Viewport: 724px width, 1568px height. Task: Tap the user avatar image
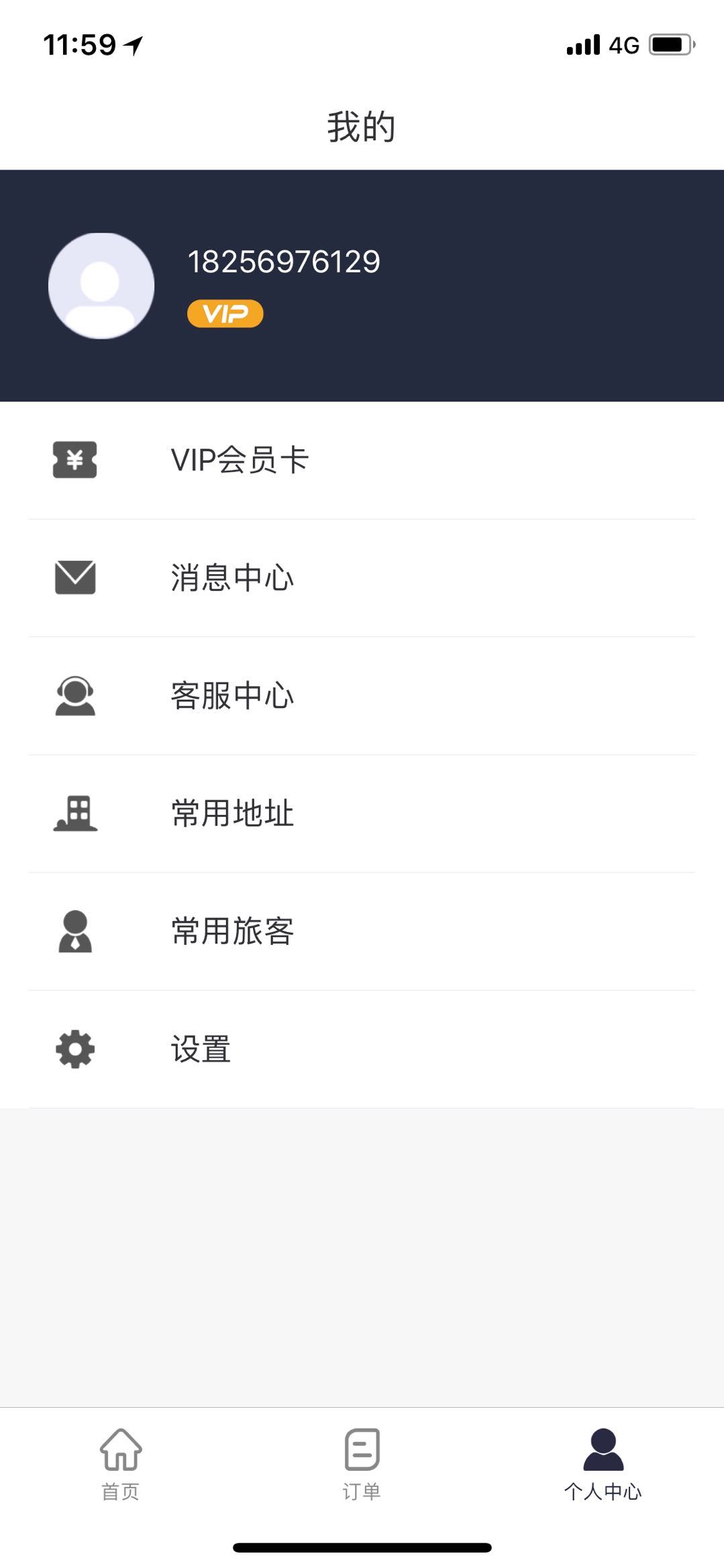coord(101,284)
